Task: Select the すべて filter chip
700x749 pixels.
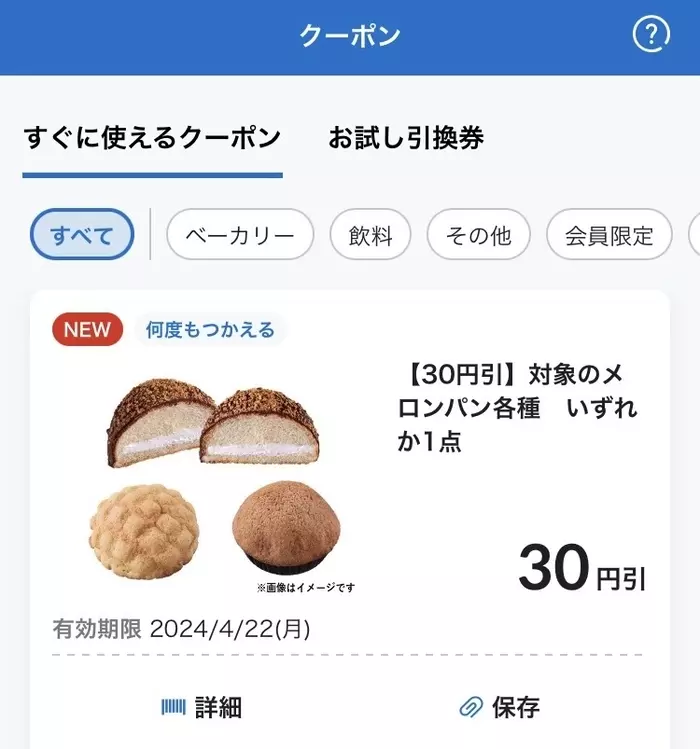Action: coord(82,236)
